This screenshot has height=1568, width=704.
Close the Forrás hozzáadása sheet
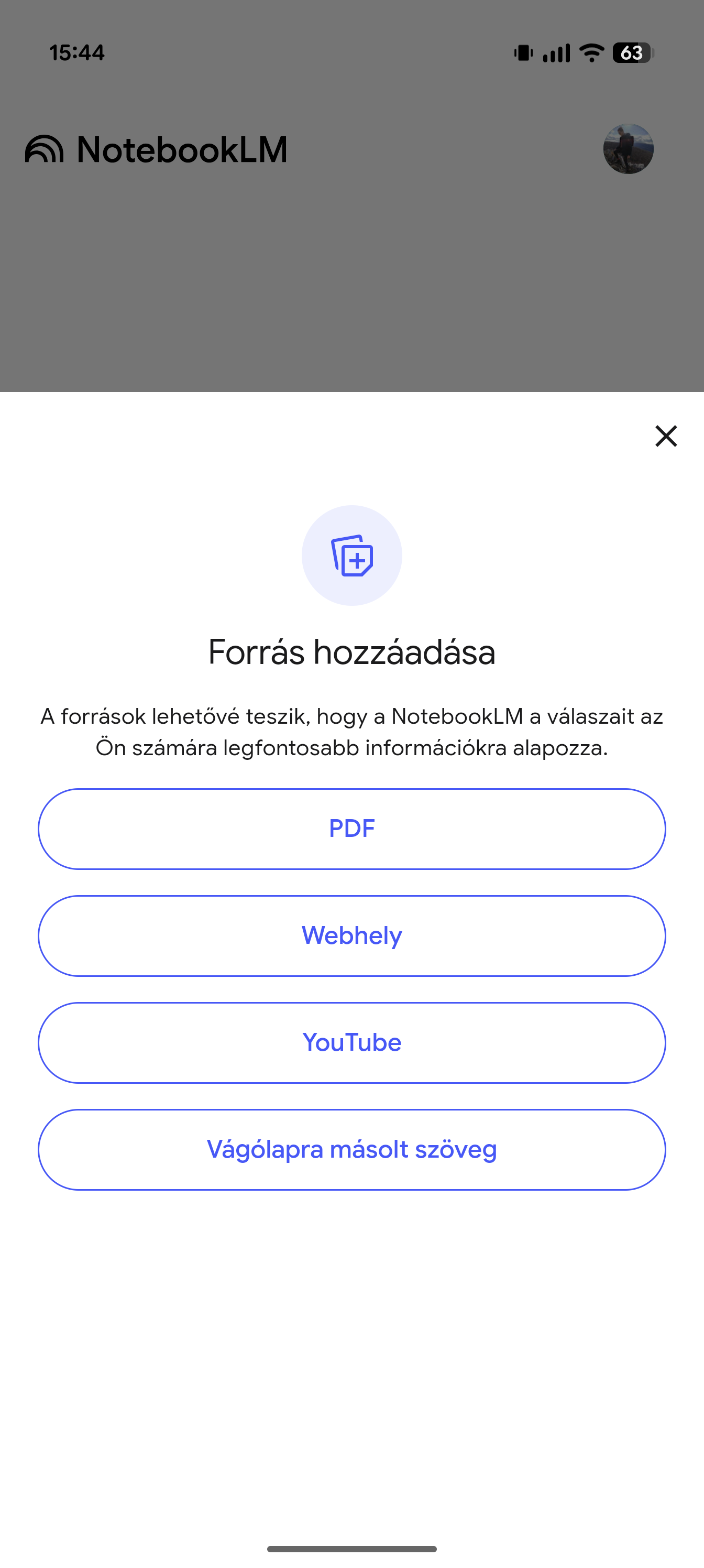point(666,436)
